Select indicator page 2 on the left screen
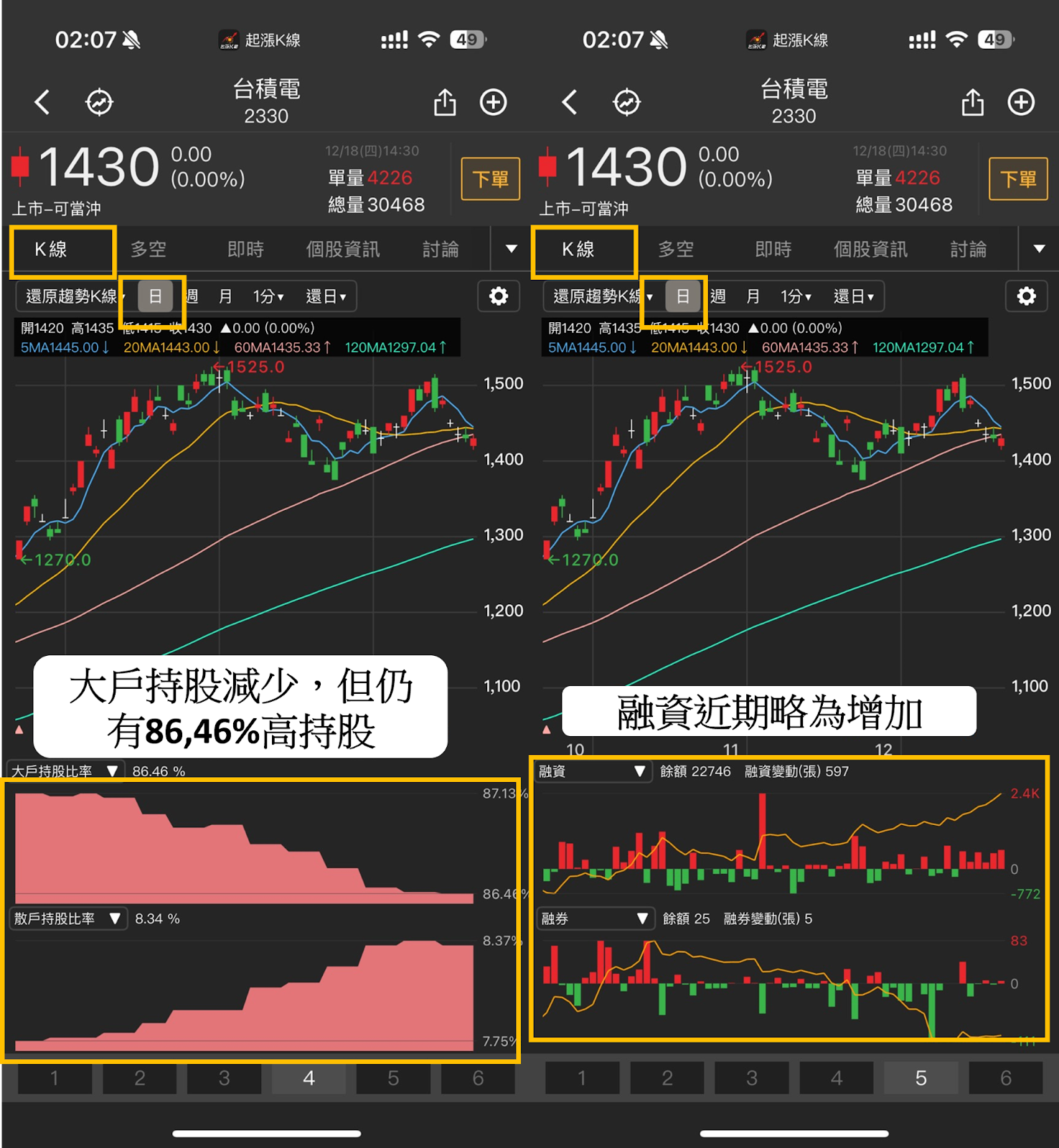Image resolution: width=1059 pixels, height=1148 pixels. (140, 1077)
